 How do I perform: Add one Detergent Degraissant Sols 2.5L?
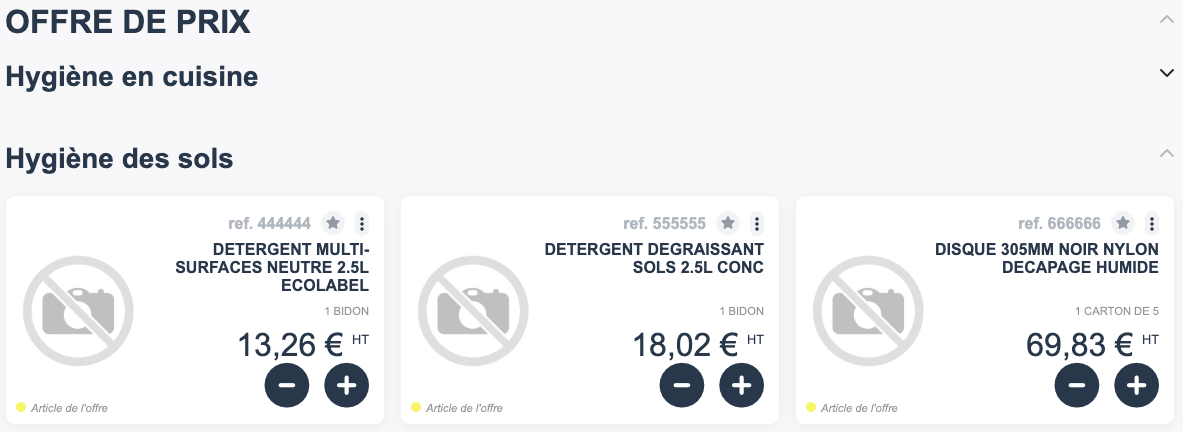tap(742, 385)
